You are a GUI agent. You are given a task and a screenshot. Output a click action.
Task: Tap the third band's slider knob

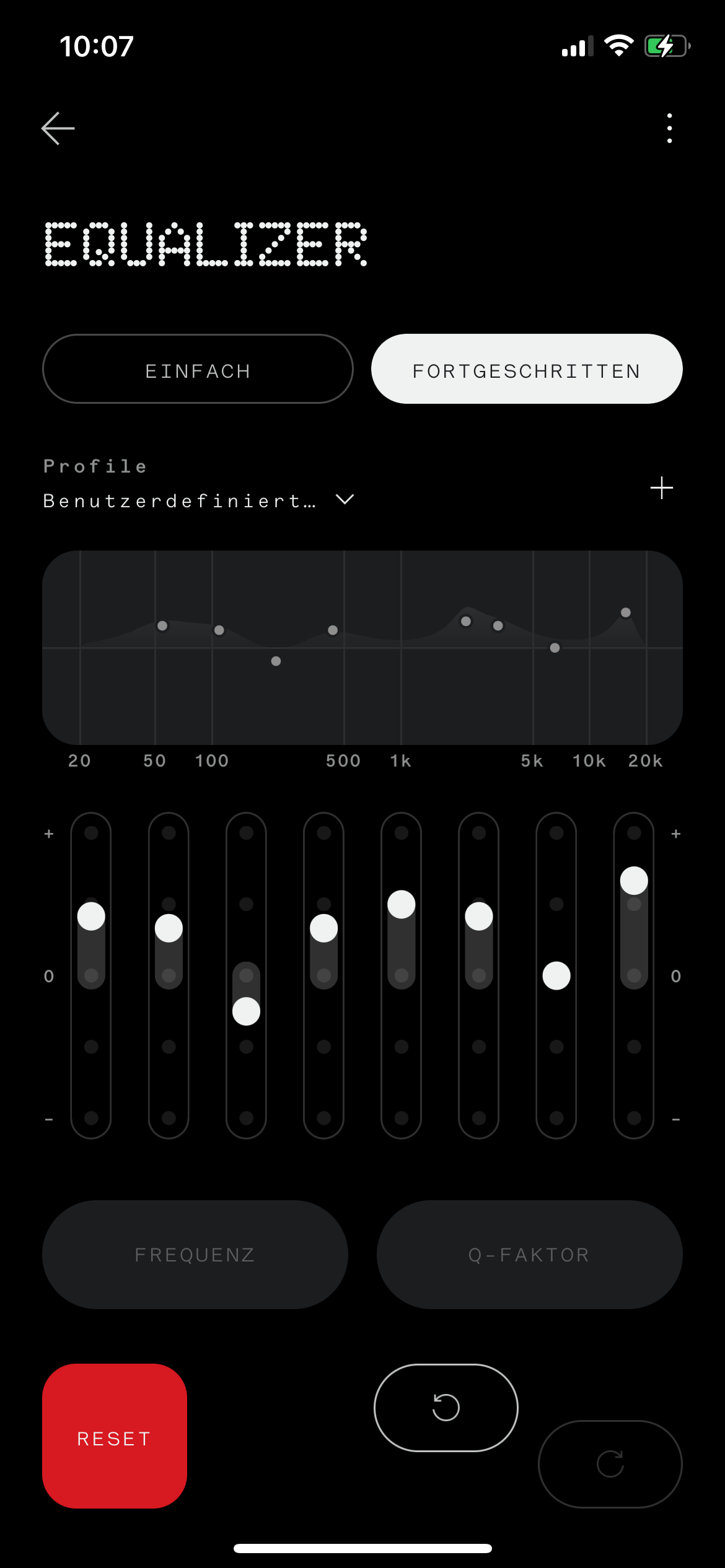coord(246,1011)
